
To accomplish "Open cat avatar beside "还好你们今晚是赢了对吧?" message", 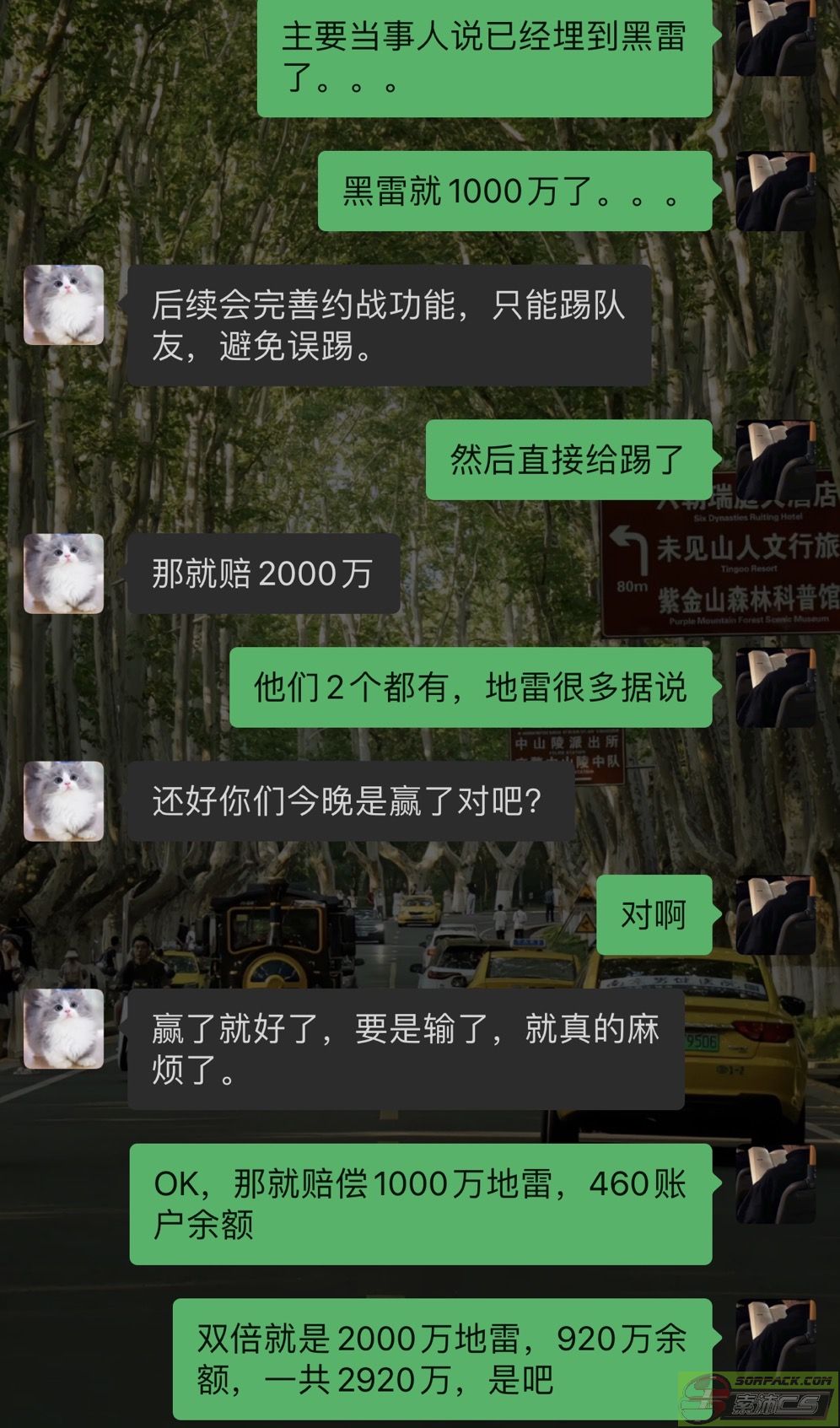I will point(63,801).
